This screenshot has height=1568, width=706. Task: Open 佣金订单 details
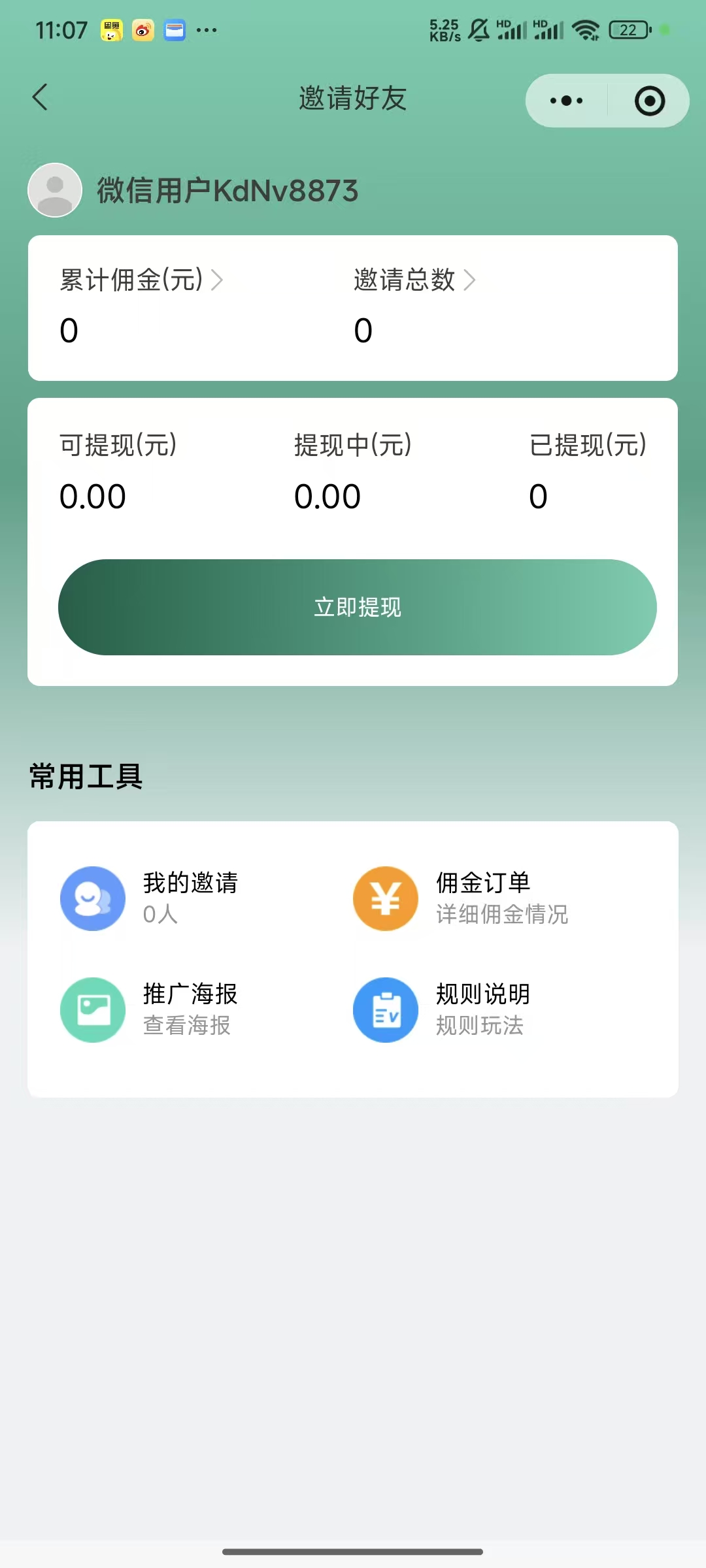pyautogui.click(x=461, y=898)
